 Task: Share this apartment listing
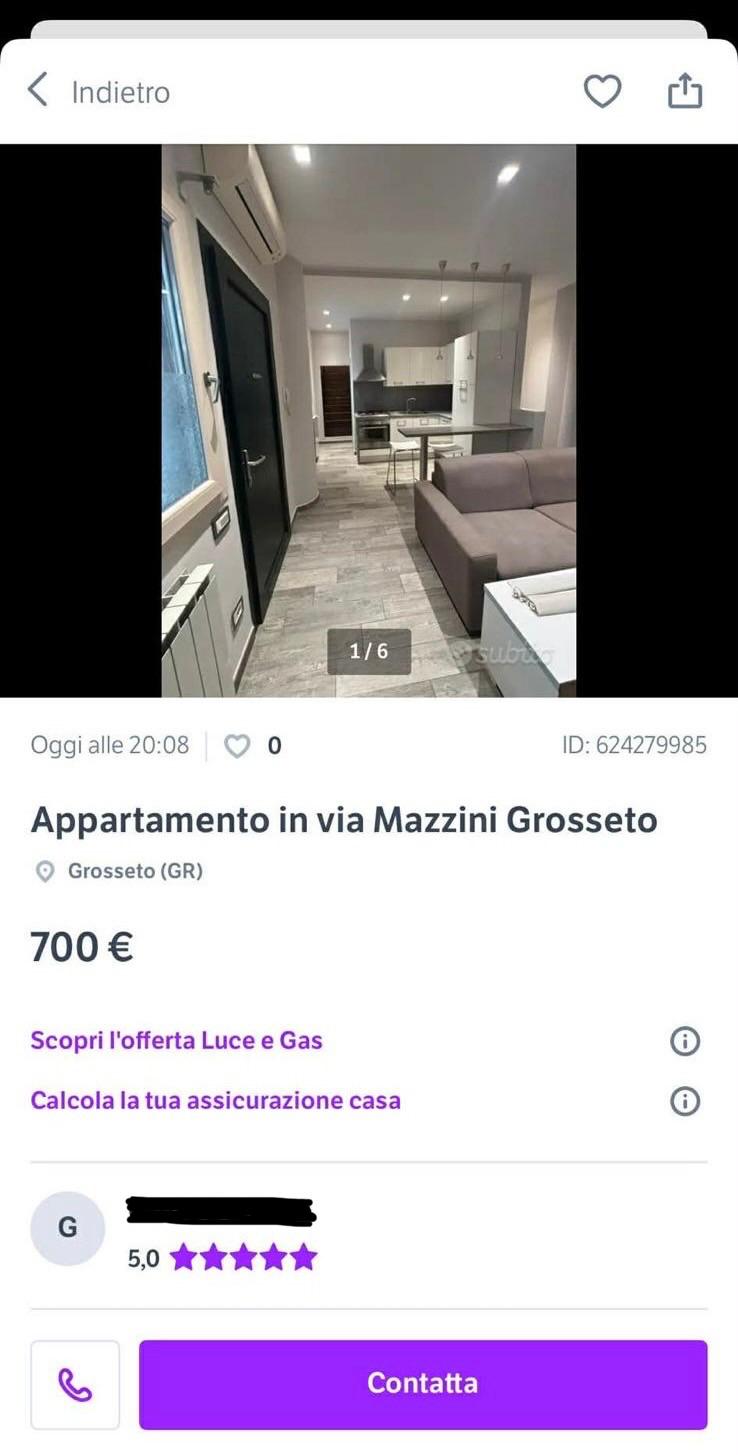(685, 92)
